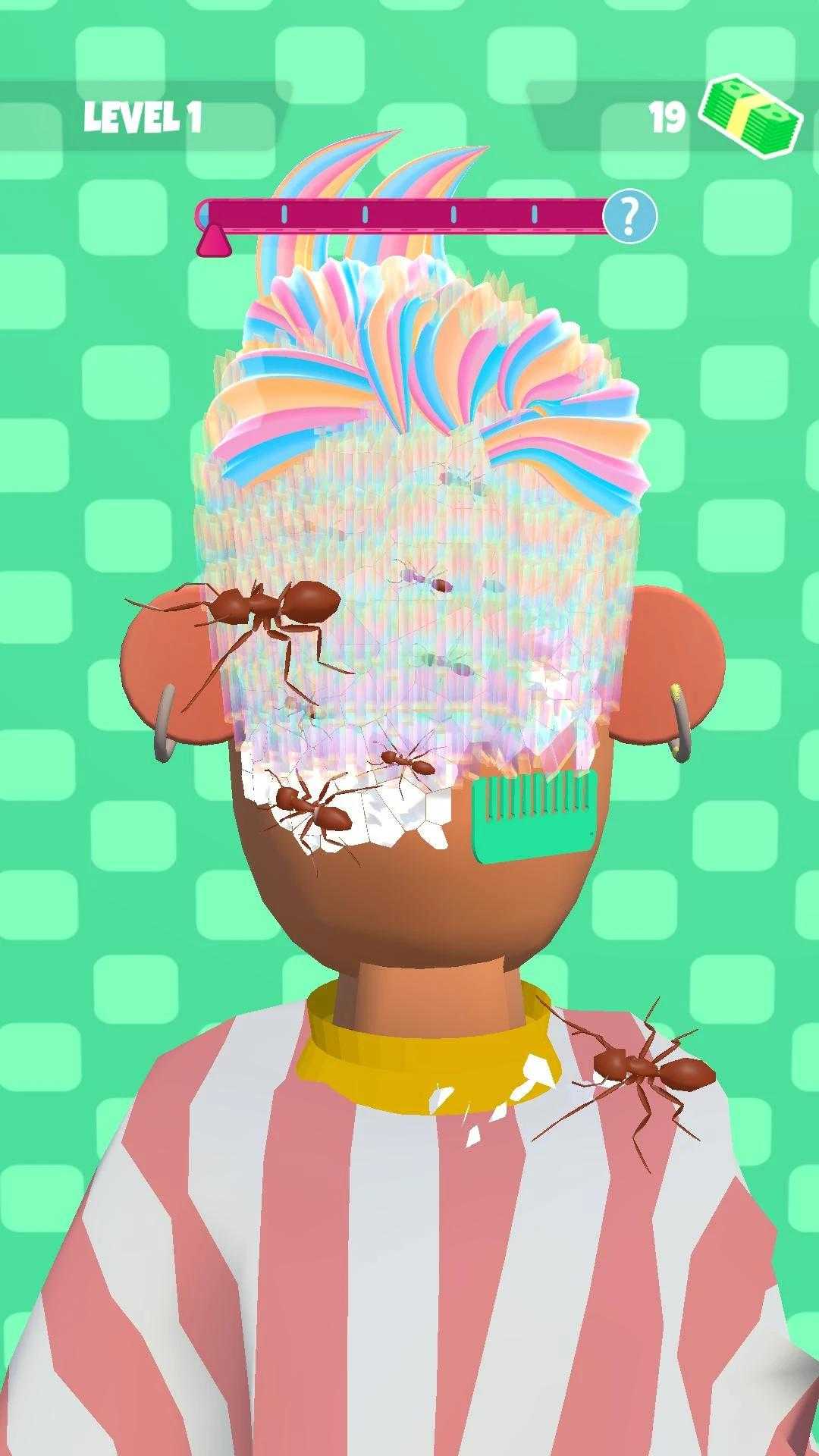Tap the green cash stack icon
The width and height of the screenshot is (819, 1456).
(751, 114)
